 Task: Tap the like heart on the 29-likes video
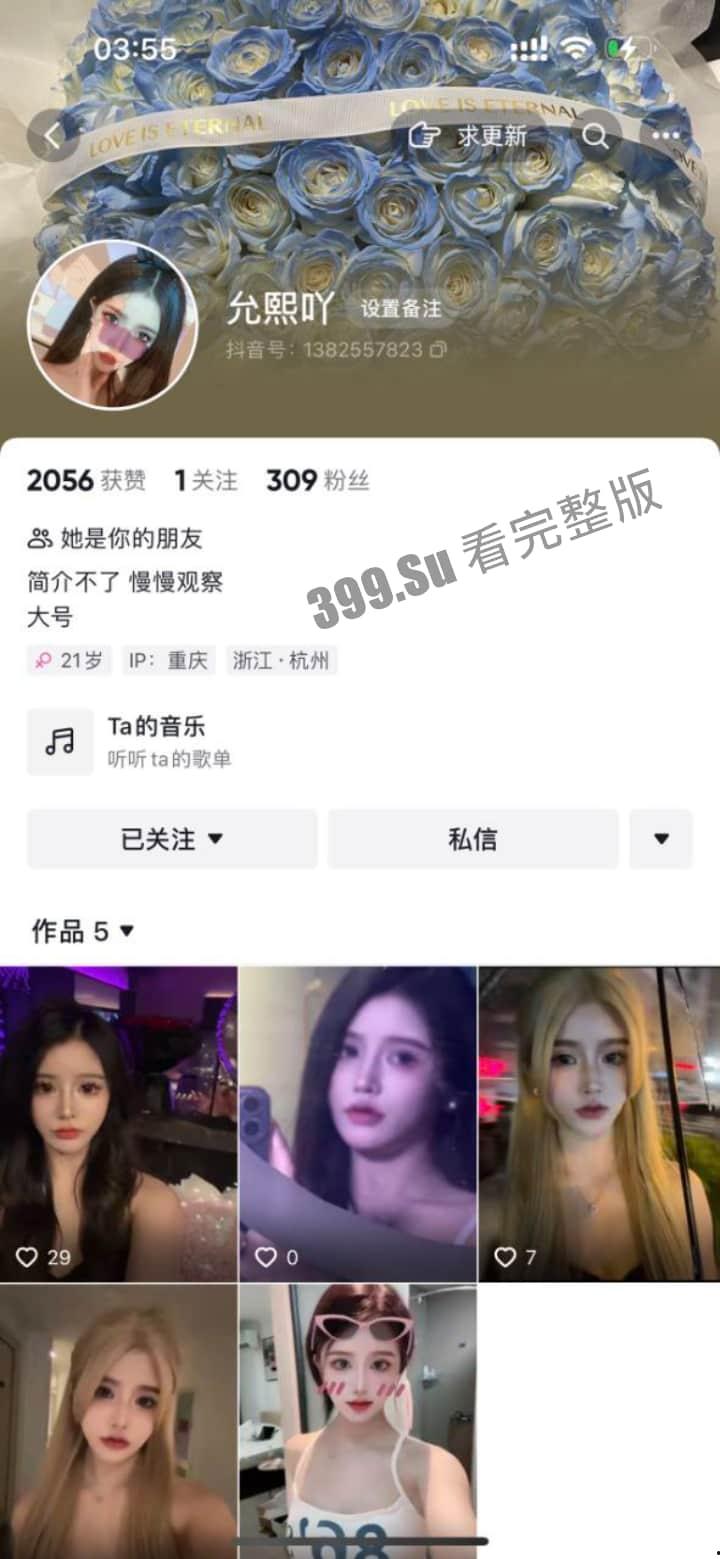(25, 1258)
